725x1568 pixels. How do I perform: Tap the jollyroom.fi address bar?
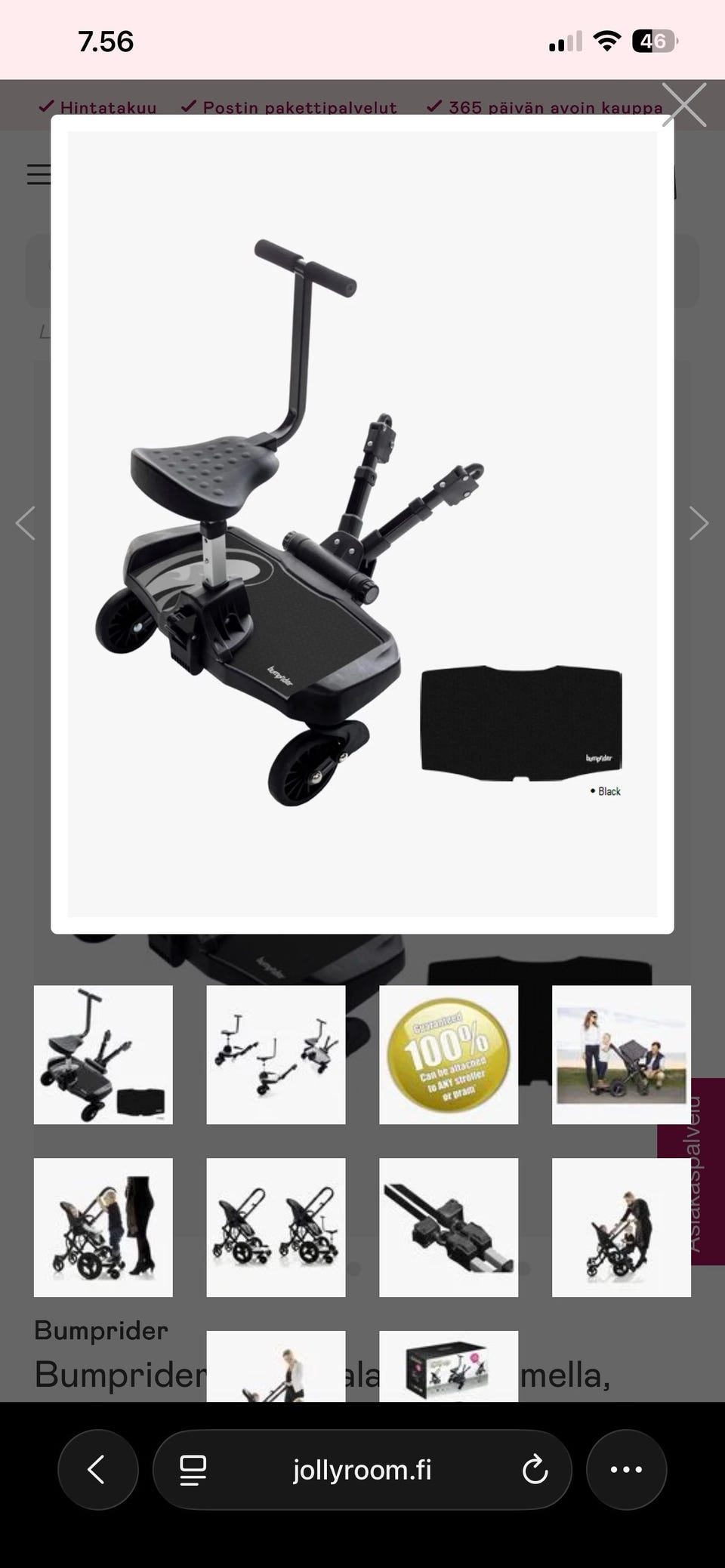tap(362, 1469)
